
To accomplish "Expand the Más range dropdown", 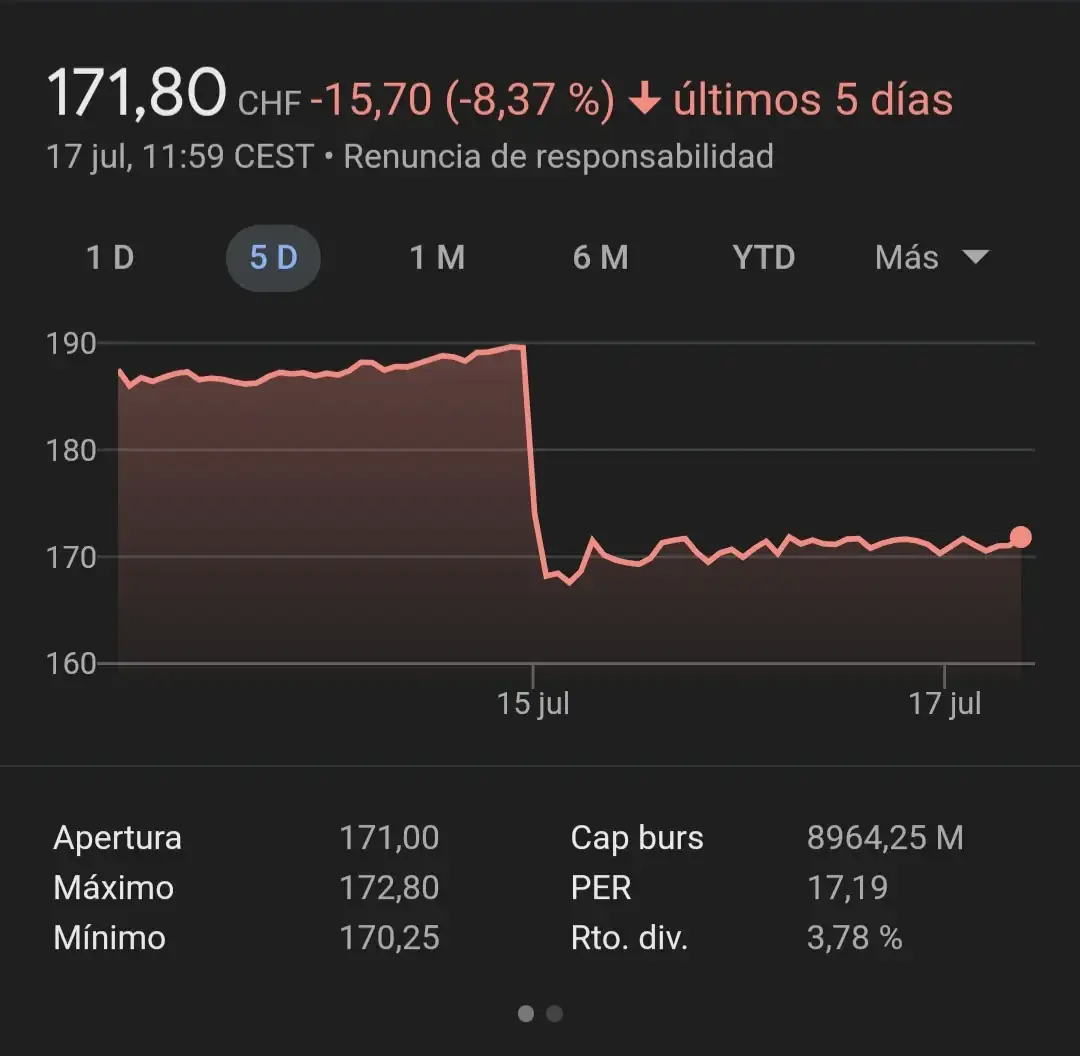I will tap(931, 258).
